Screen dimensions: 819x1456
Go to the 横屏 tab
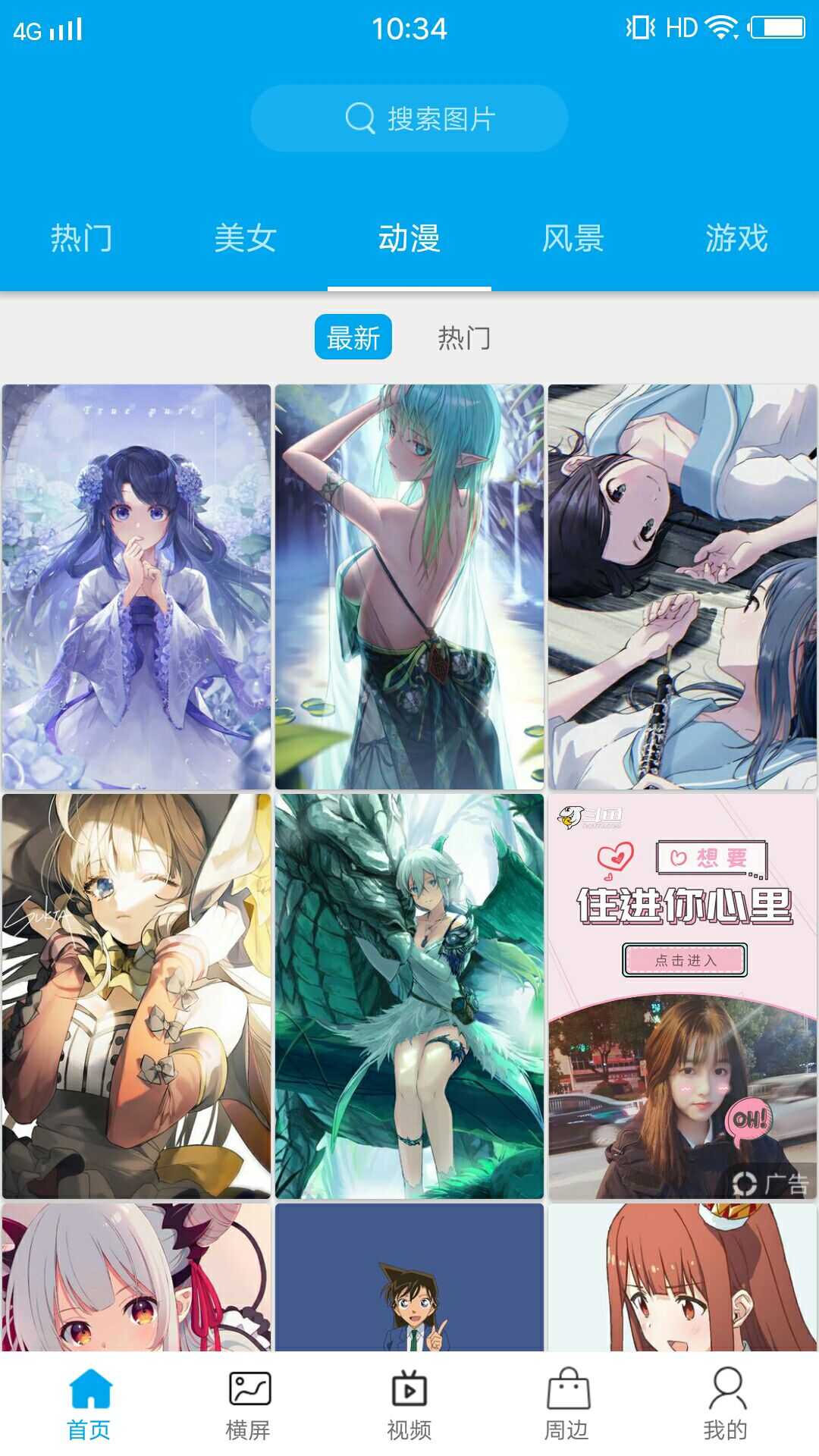coord(249,1404)
